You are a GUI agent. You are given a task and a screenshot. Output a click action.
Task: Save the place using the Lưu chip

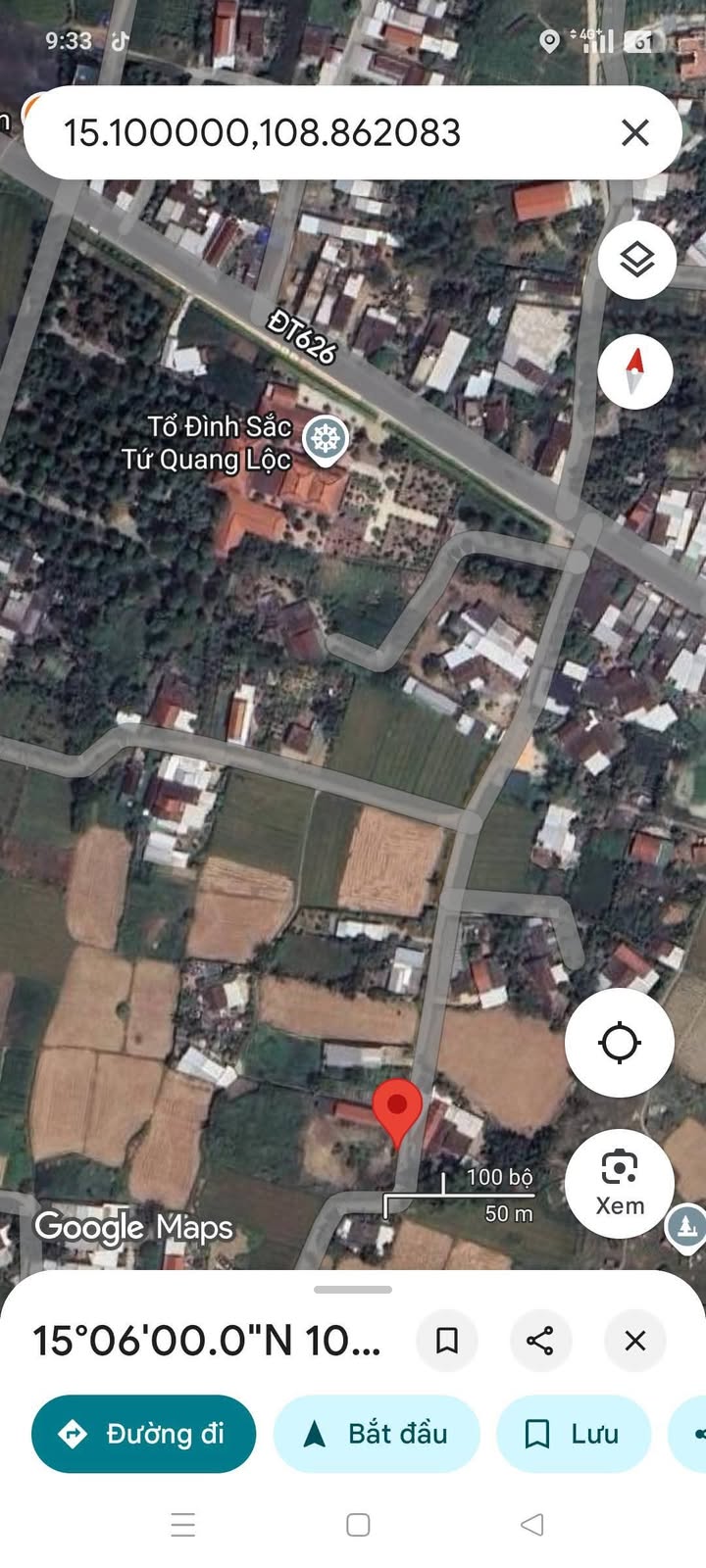coord(574,1434)
